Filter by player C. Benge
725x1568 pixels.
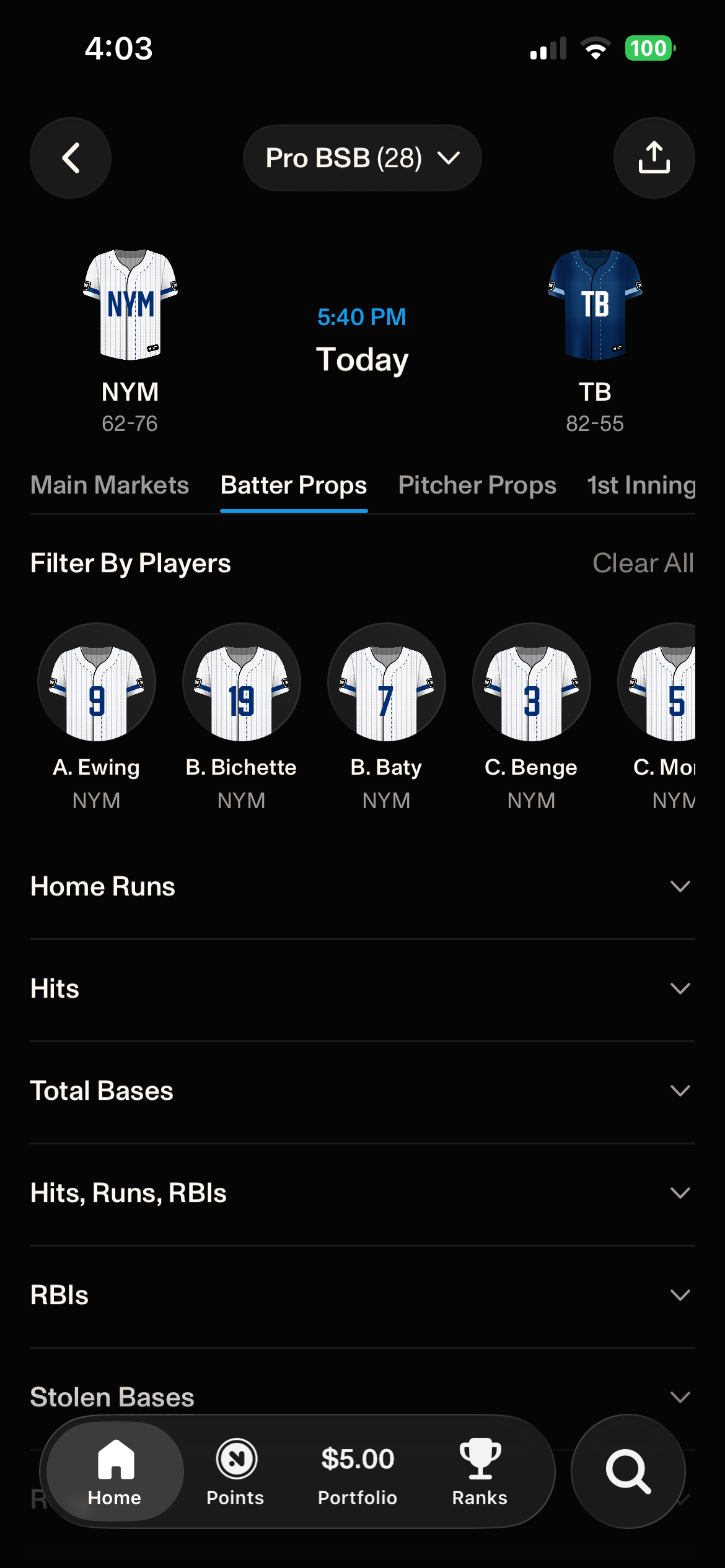coord(532,717)
